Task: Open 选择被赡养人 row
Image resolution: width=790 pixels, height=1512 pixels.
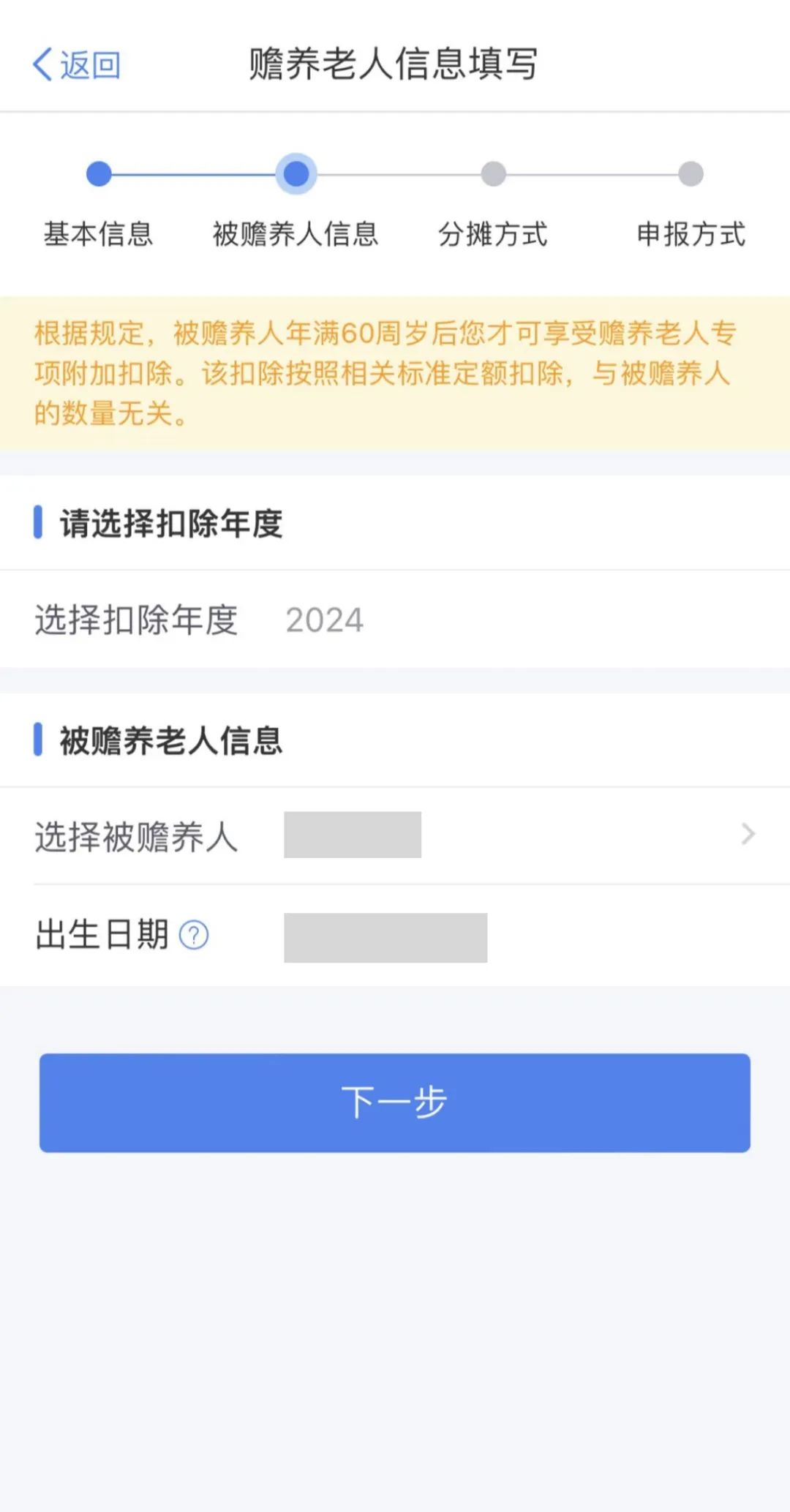Action: click(395, 835)
